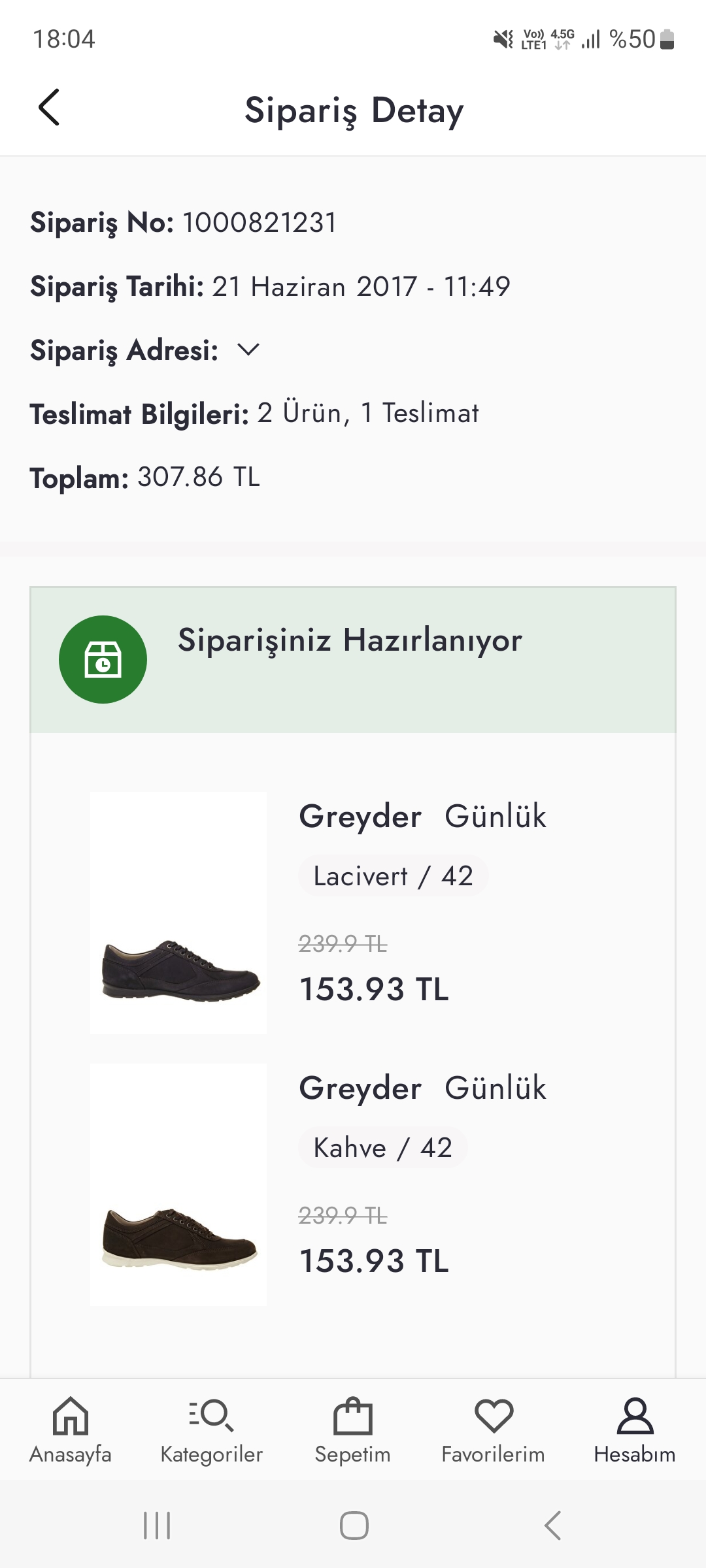Open the Lacivert / 42 Greyder shoe
This screenshot has width=706, height=1568.
[178, 913]
